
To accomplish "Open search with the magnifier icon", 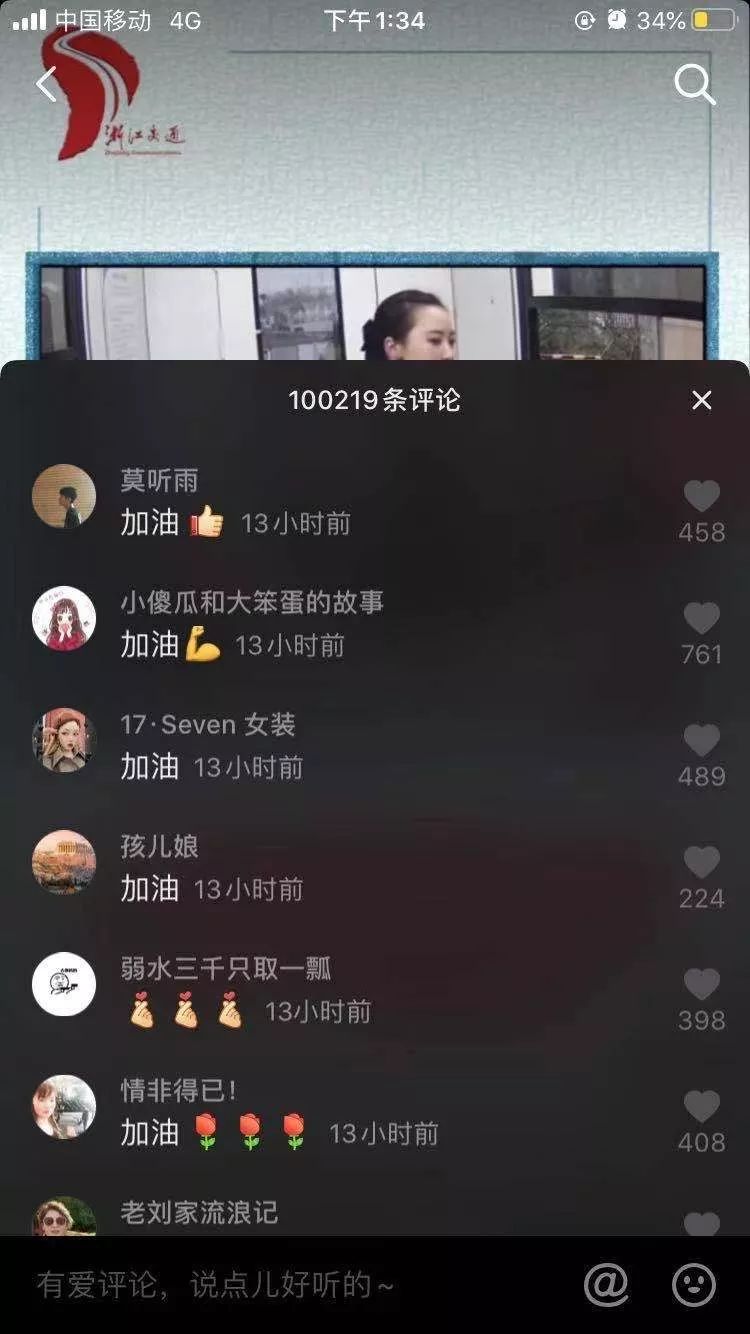I will 694,85.
